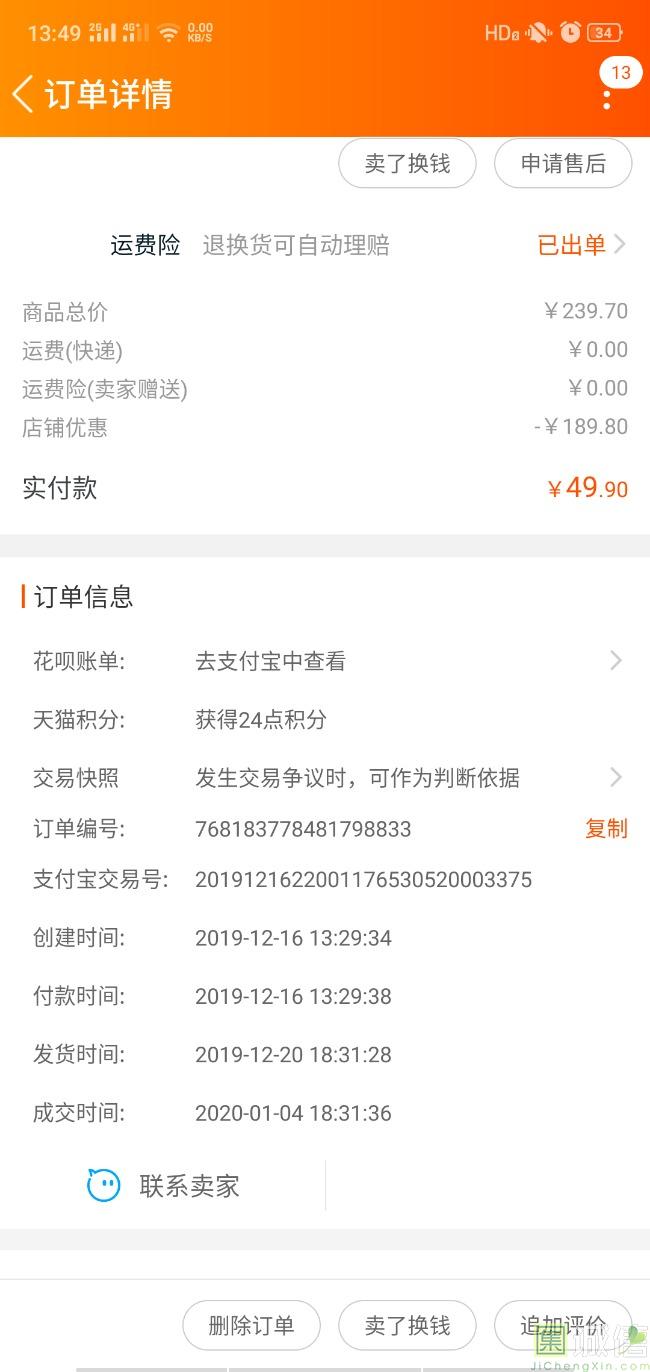Delete this order with 删除订单
This screenshot has width=650, height=1372.
(x=251, y=1326)
